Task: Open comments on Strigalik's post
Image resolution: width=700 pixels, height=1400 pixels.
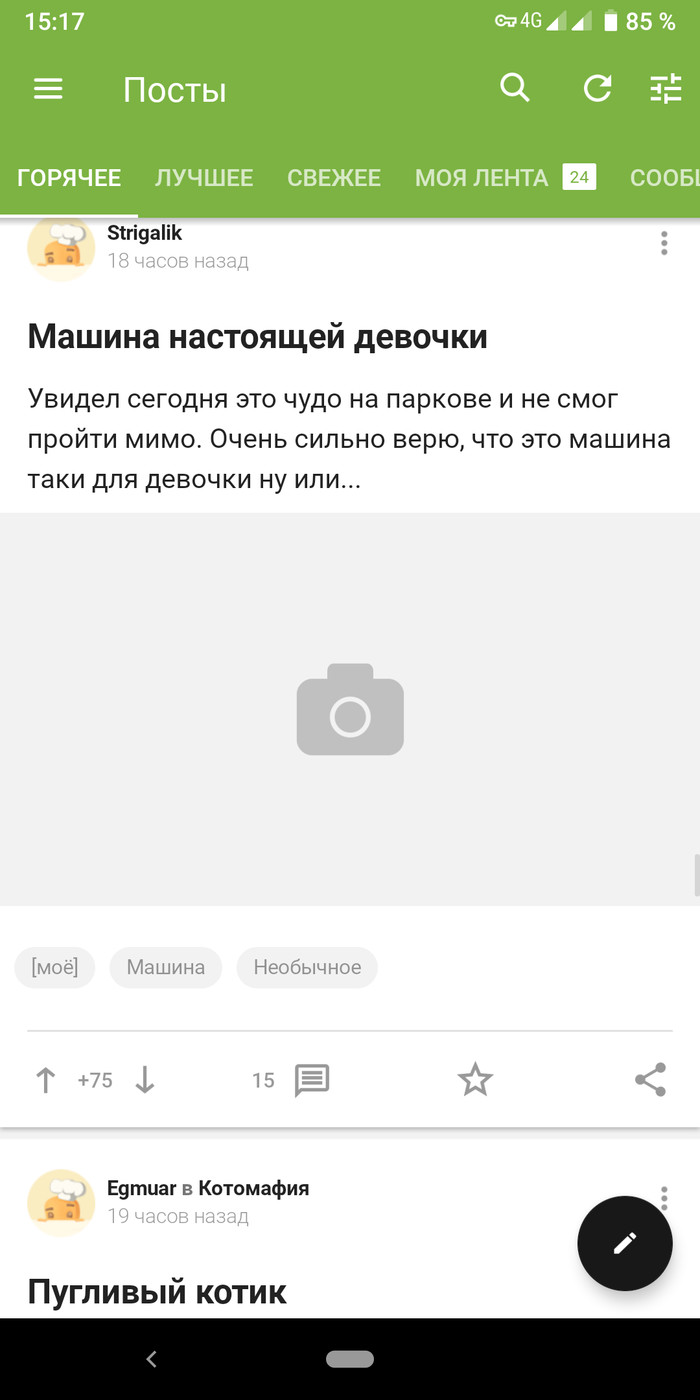Action: point(311,1080)
